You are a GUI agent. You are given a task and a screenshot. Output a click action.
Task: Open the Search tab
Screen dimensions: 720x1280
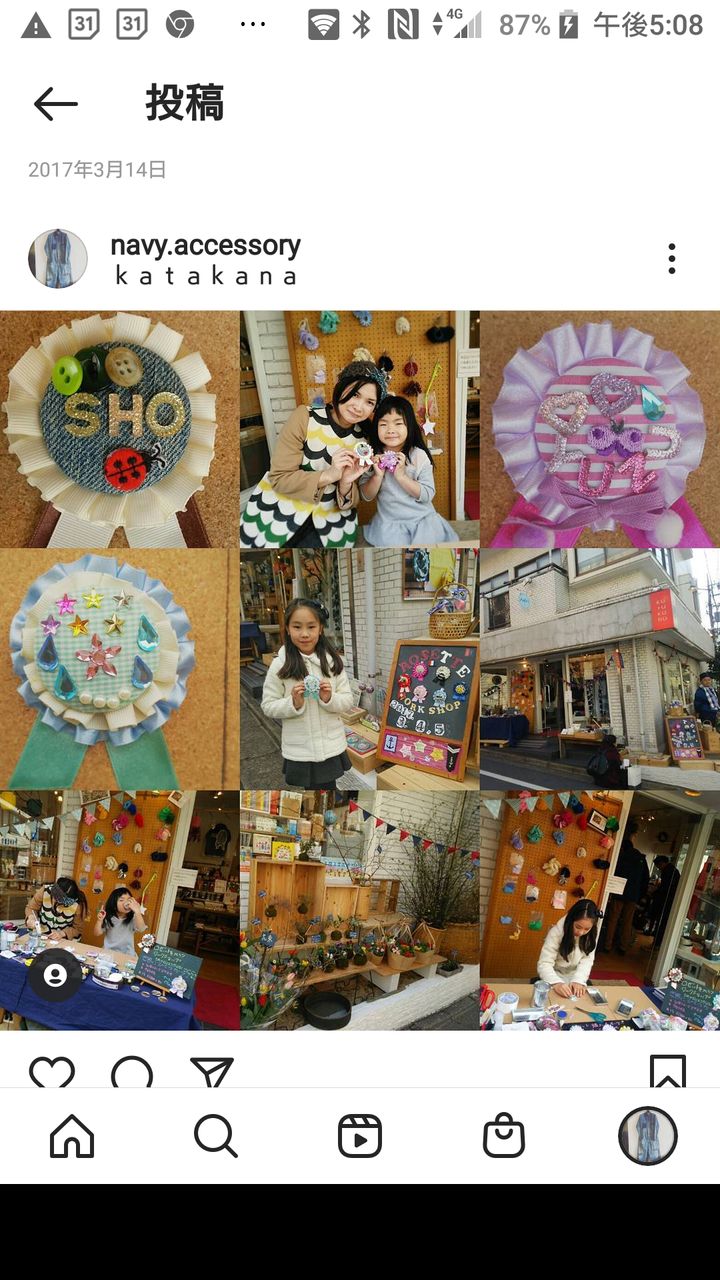(x=215, y=1136)
